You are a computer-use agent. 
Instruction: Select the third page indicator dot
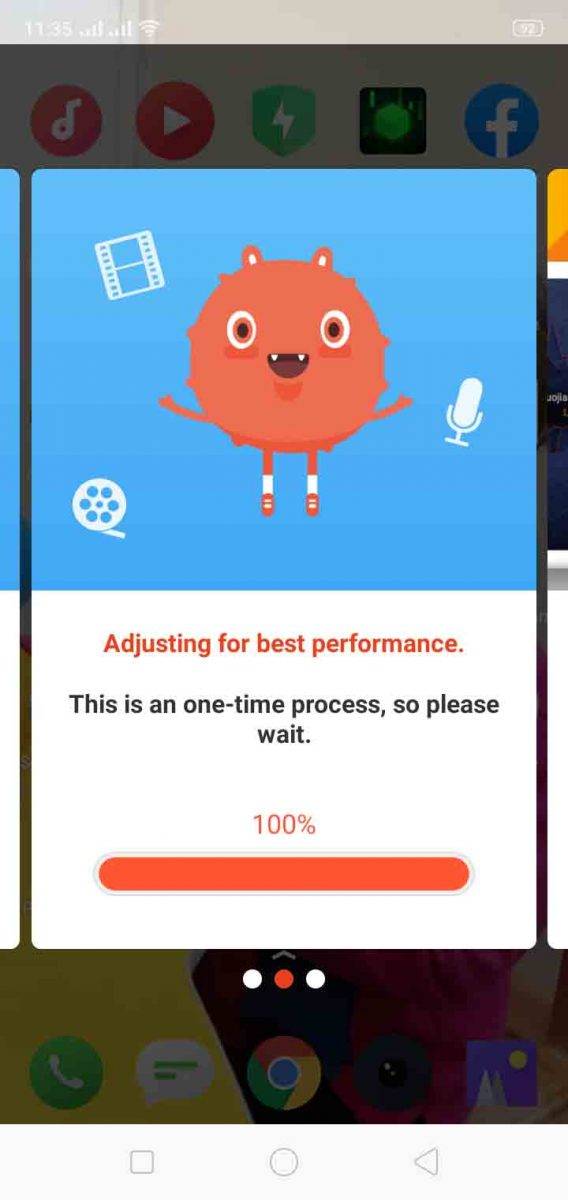(x=315, y=979)
